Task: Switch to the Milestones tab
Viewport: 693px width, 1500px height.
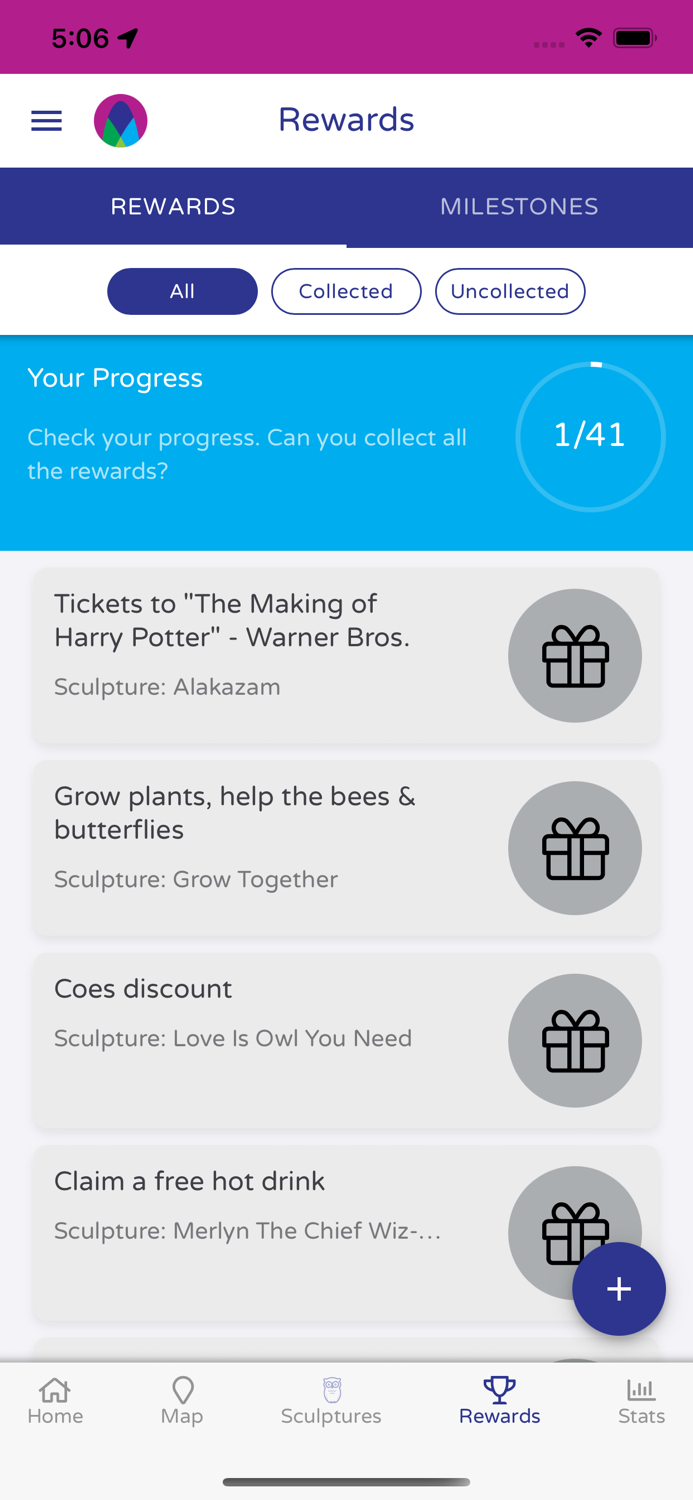Action: coord(519,207)
